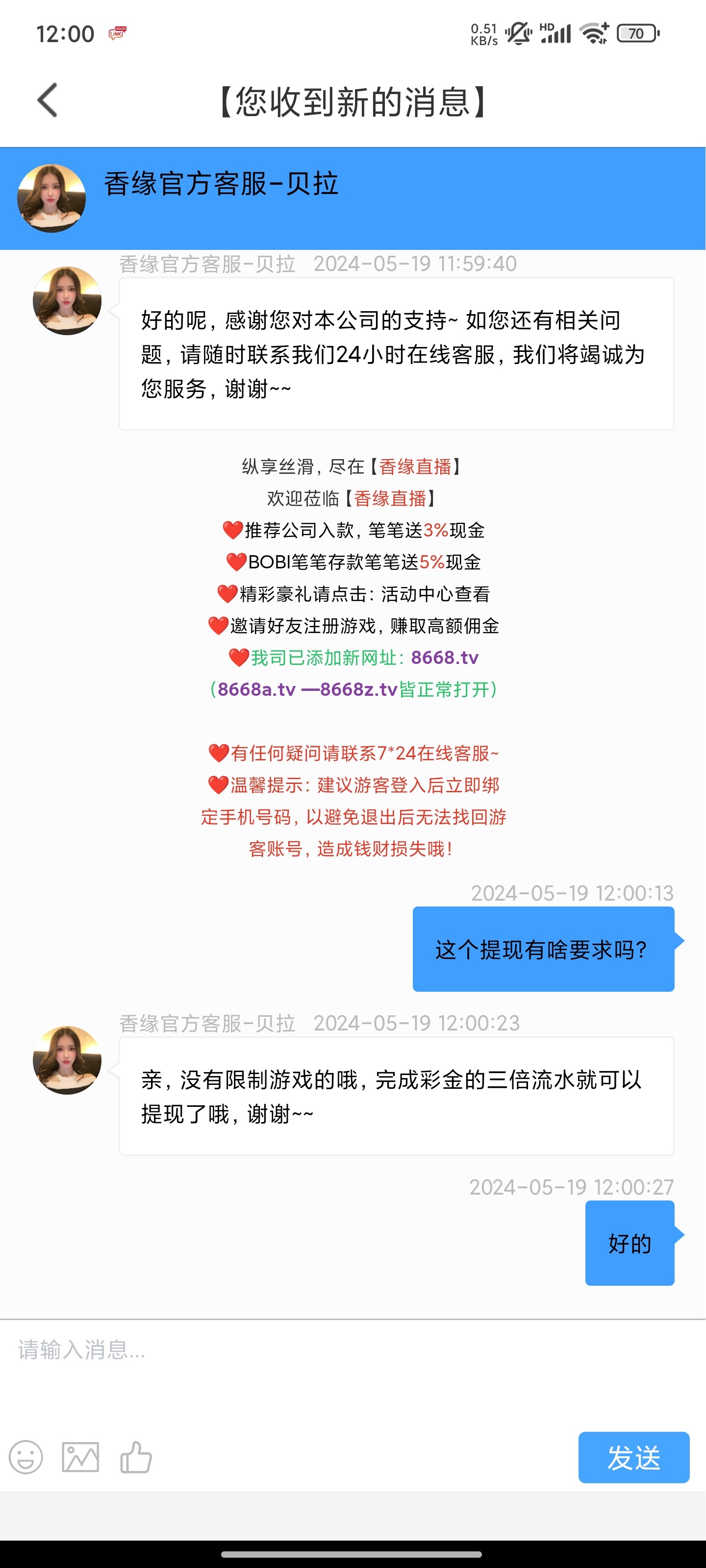Screen dimensions: 706x1568
Task: Go back using the top-left arrow
Action: click(x=48, y=100)
